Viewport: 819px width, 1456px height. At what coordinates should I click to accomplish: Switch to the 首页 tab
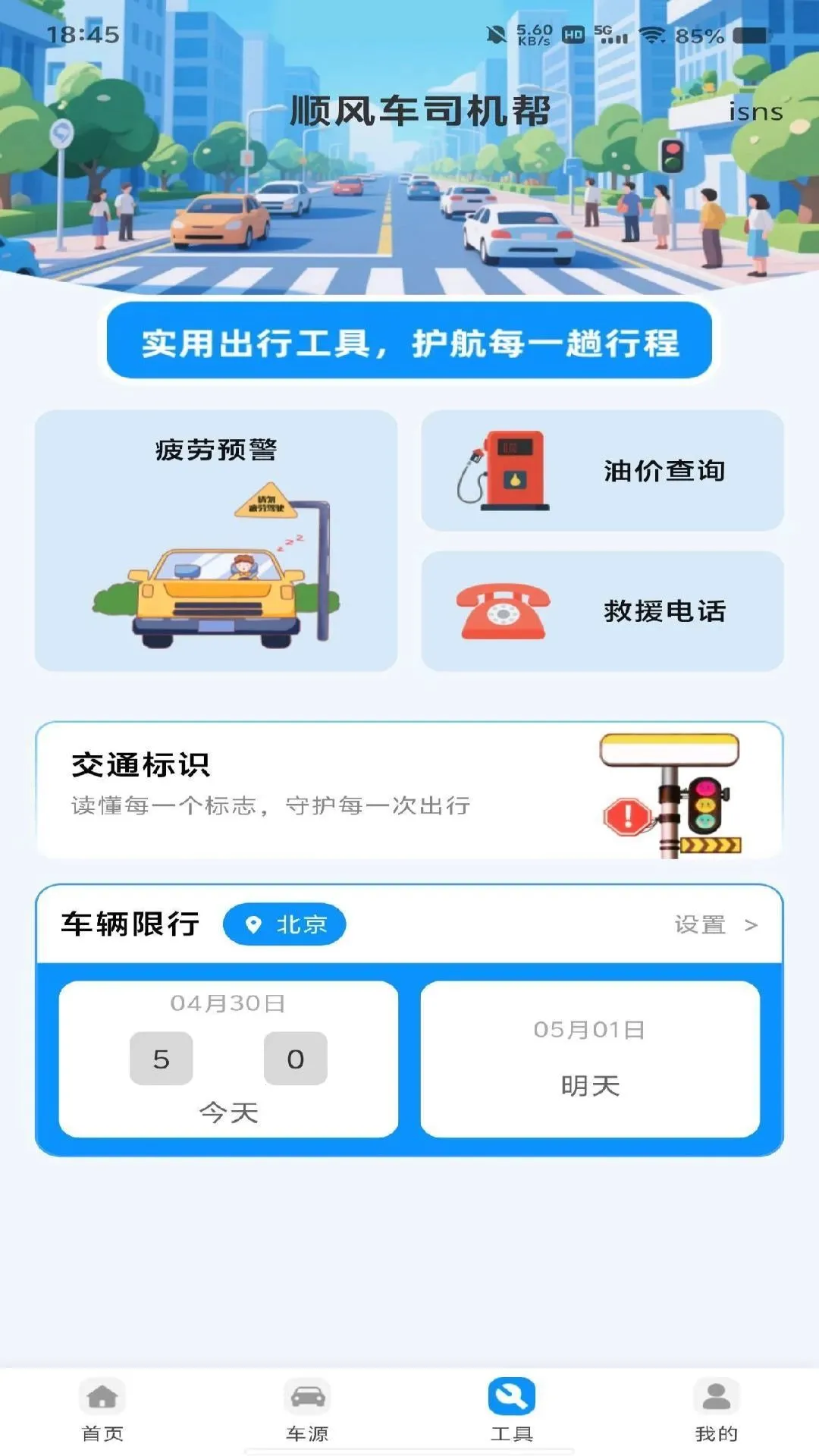102,1410
